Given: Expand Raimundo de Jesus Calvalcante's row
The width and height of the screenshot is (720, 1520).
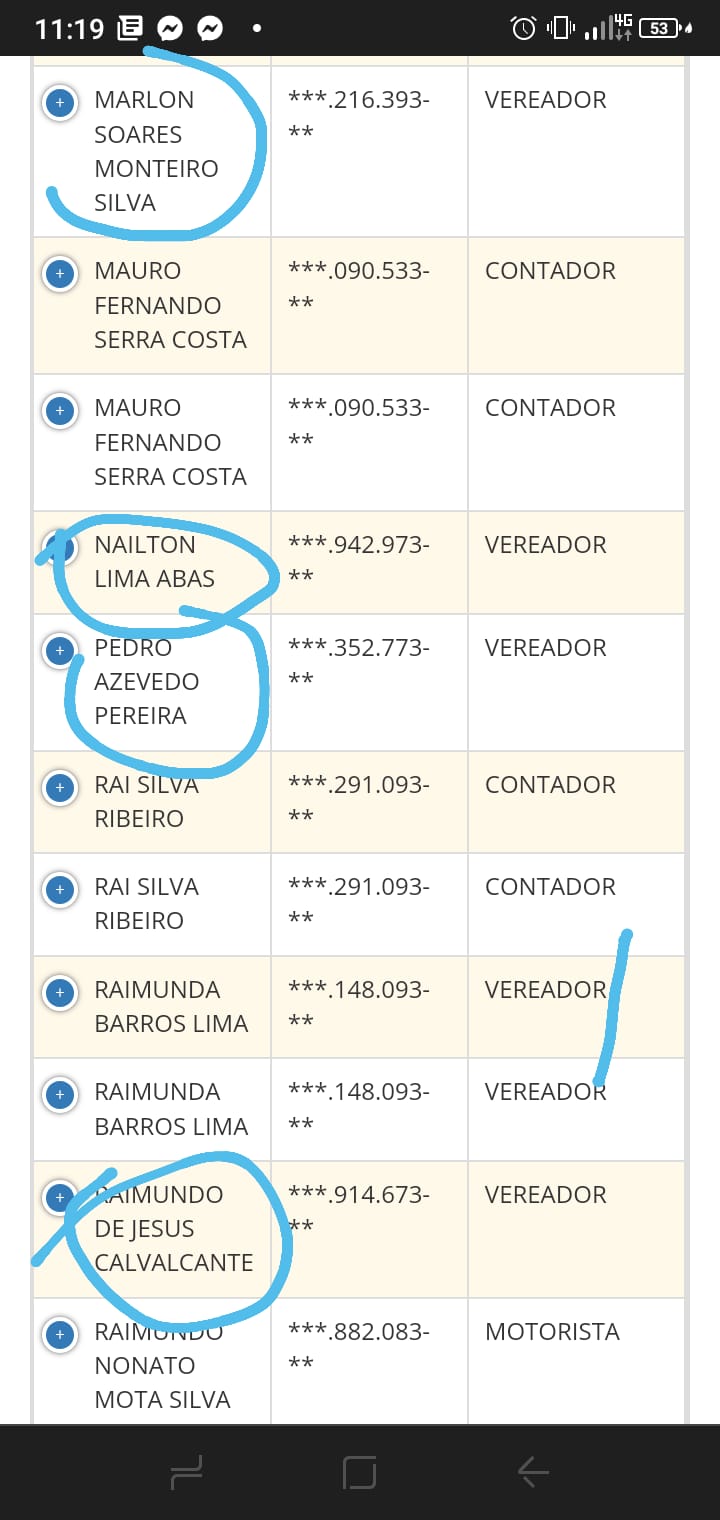Looking at the screenshot, I should click(x=60, y=1197).
